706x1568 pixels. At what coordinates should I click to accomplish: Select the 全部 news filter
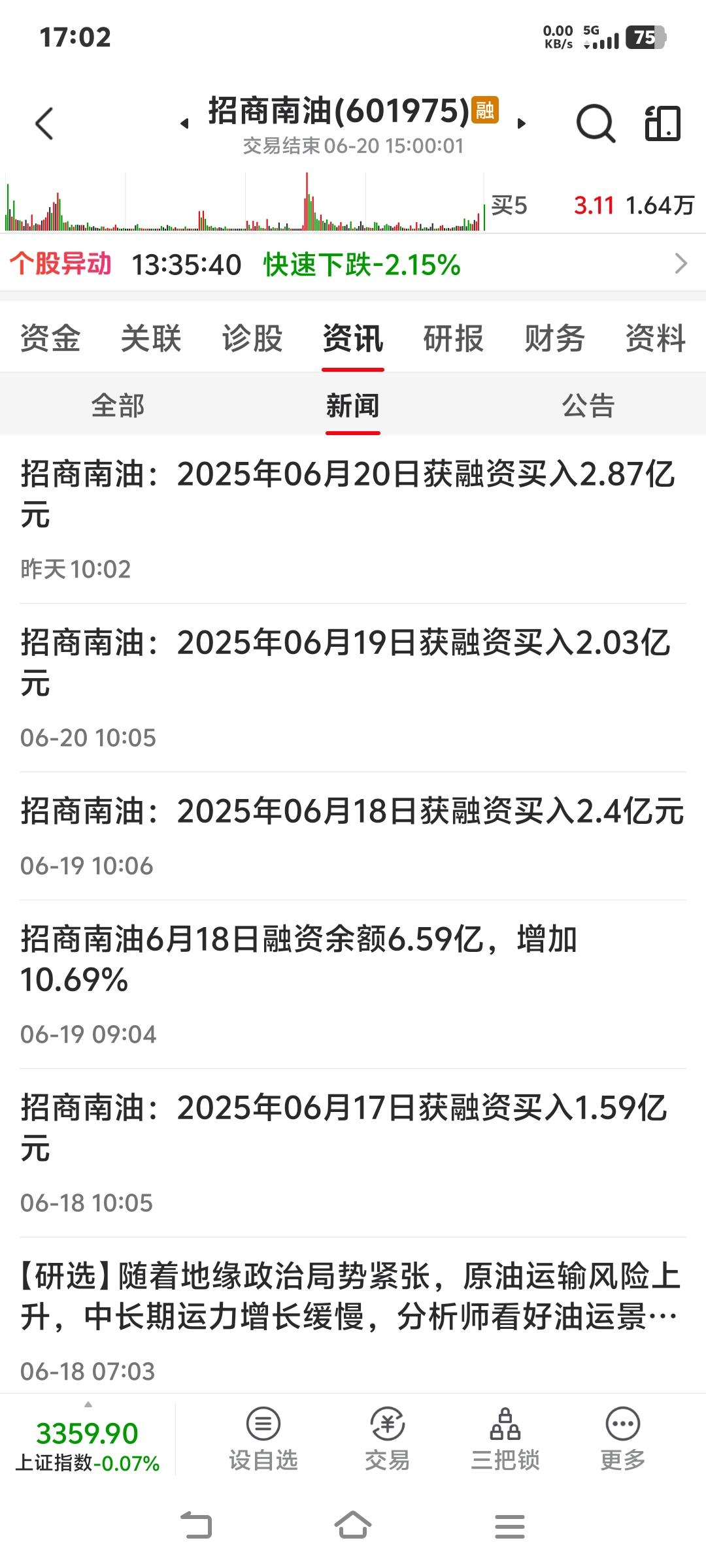click(x=118, y=406)
